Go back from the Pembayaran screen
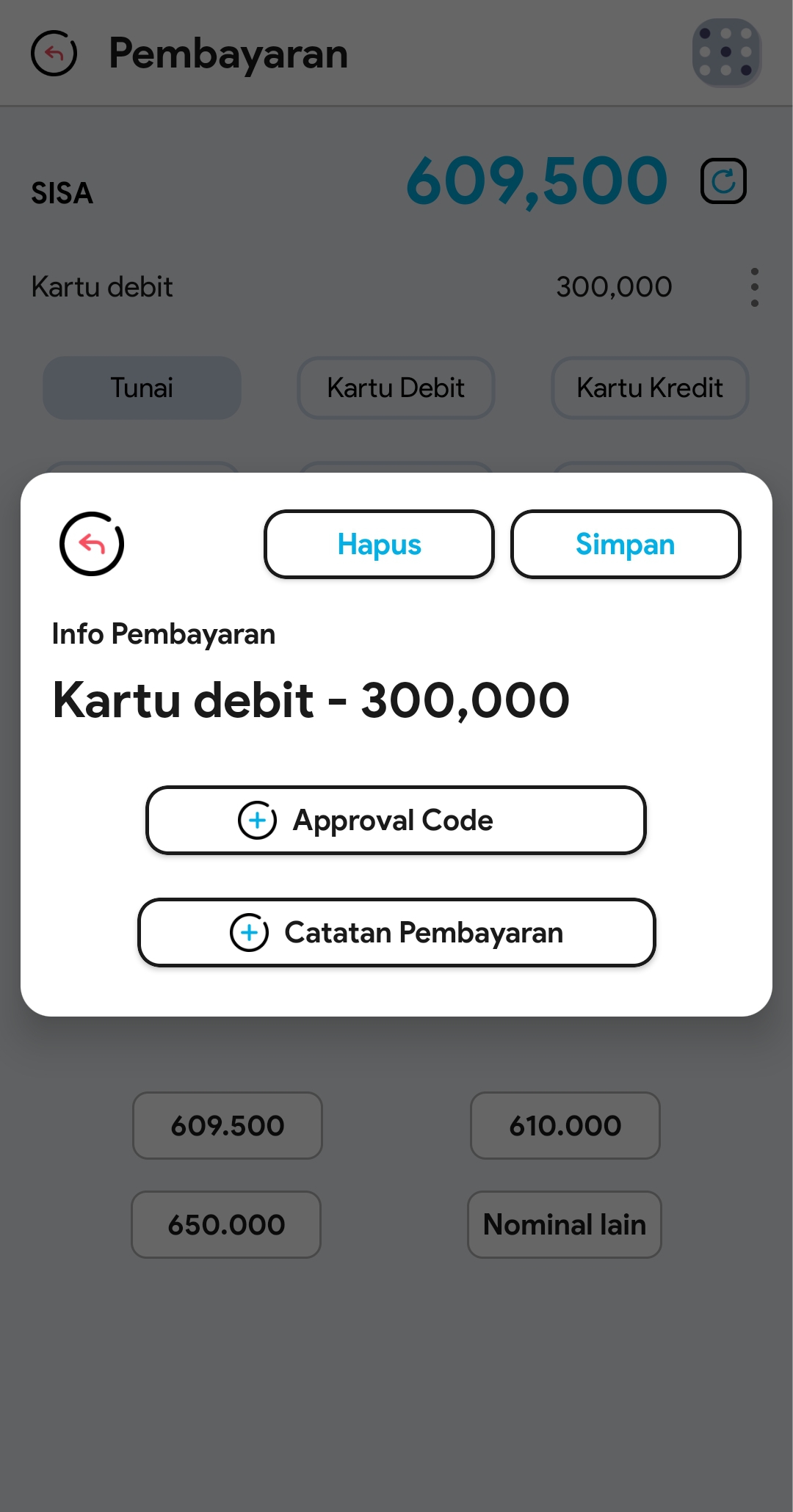This screenshot has width=793, height=1512. pyautogui.click(x=54, y=54)
